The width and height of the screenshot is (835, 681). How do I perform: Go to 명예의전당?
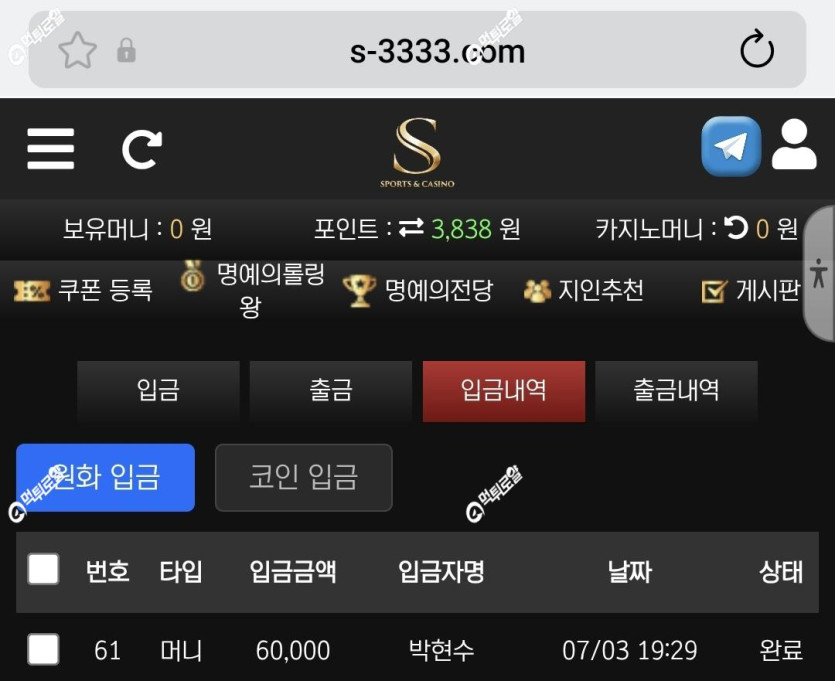418,290
